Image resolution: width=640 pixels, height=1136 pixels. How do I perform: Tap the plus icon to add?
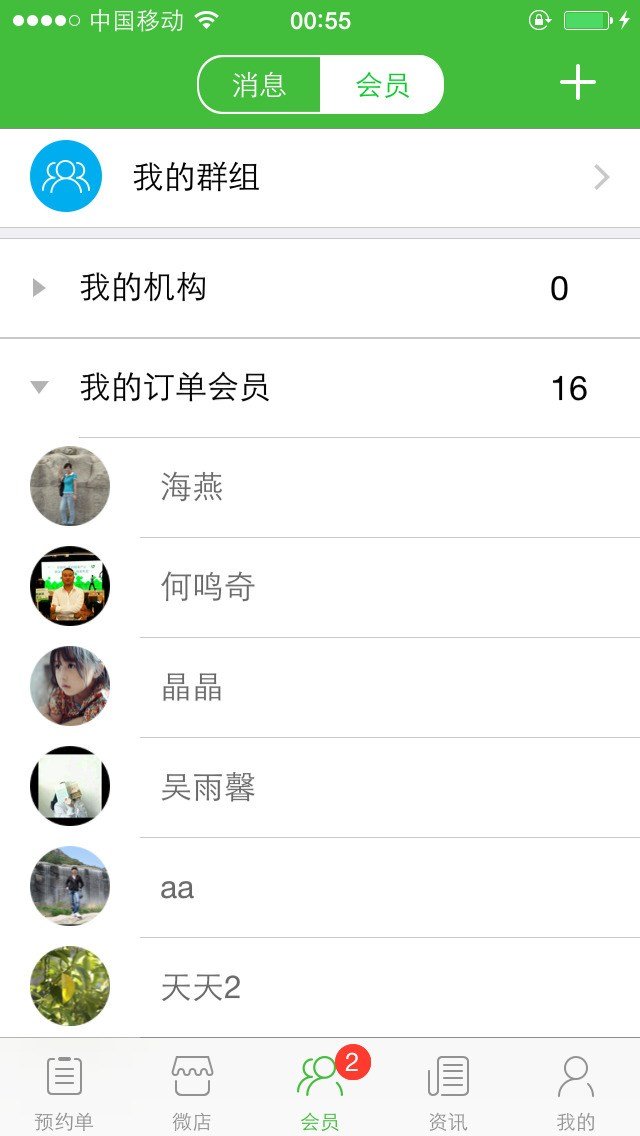(x=578, y=83)
